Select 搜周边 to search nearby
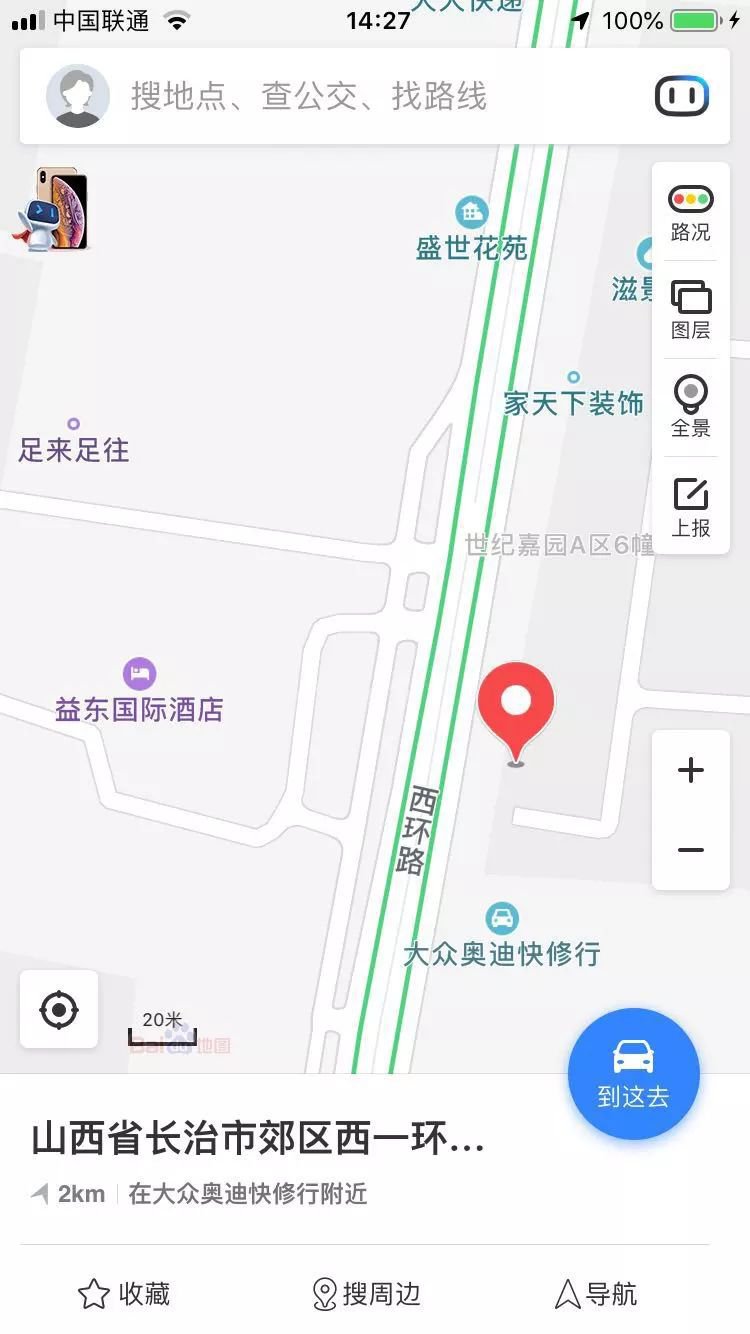This screenshot has height=1334, width=750. [x=366, y=1294]
